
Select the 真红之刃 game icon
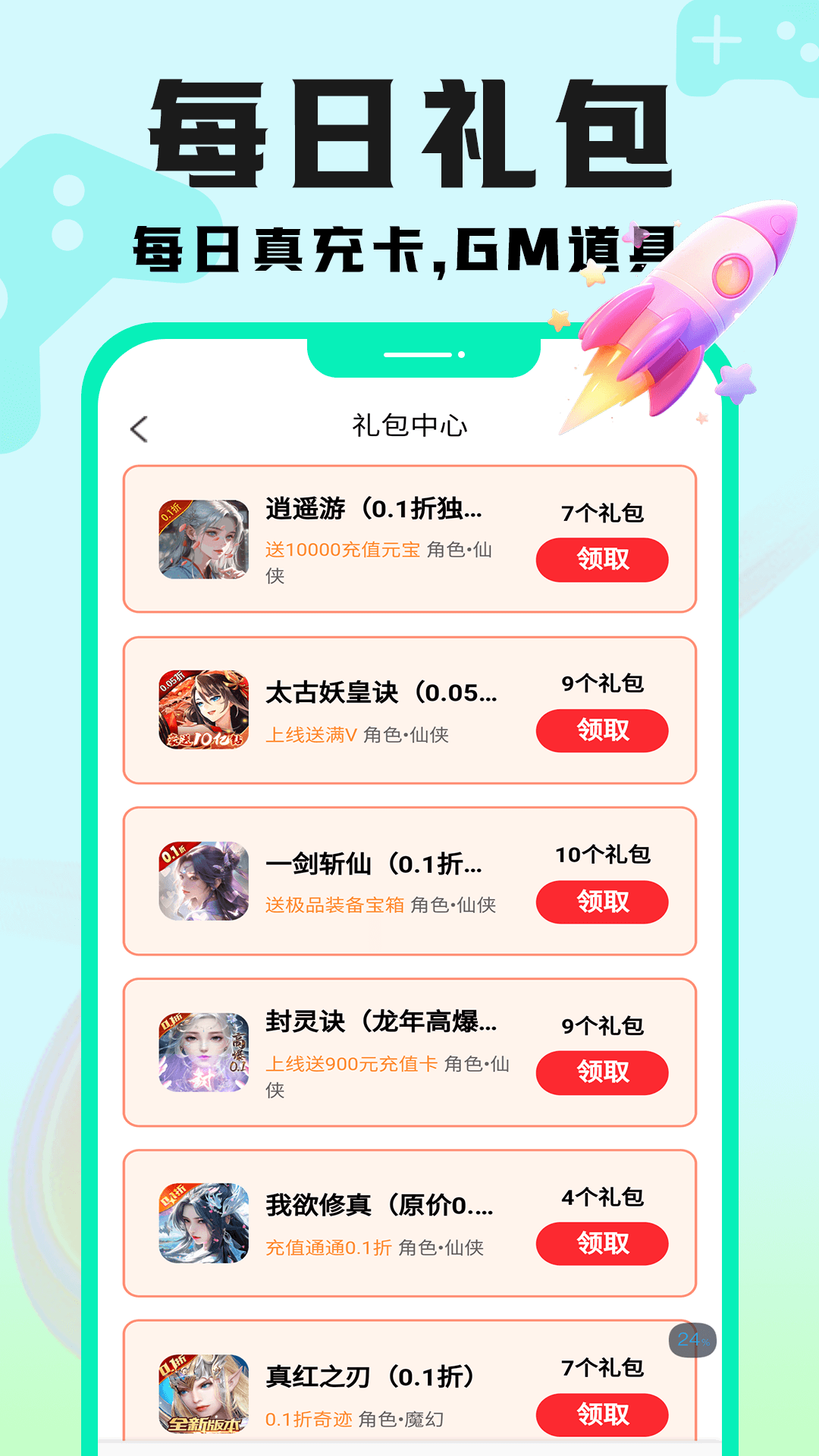pos(201,1392)
